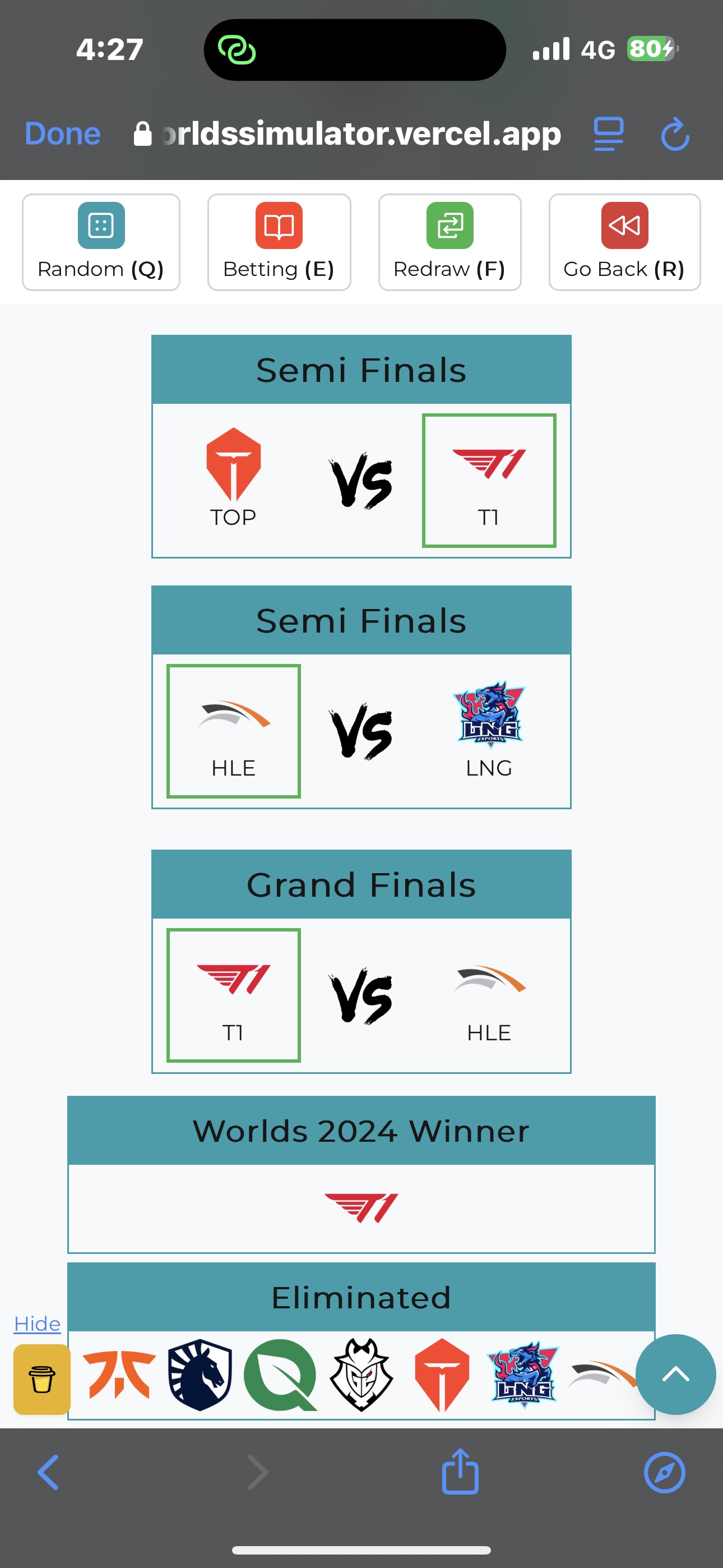This screenshot has width=723, height=1568.
Task: Reload the page in the browser bar
Action: point(675,133)
